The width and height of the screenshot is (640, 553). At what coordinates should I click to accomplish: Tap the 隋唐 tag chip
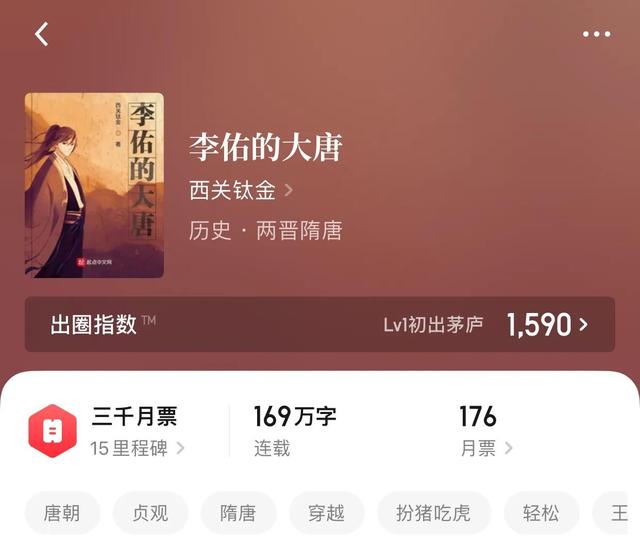pos(238,514)
